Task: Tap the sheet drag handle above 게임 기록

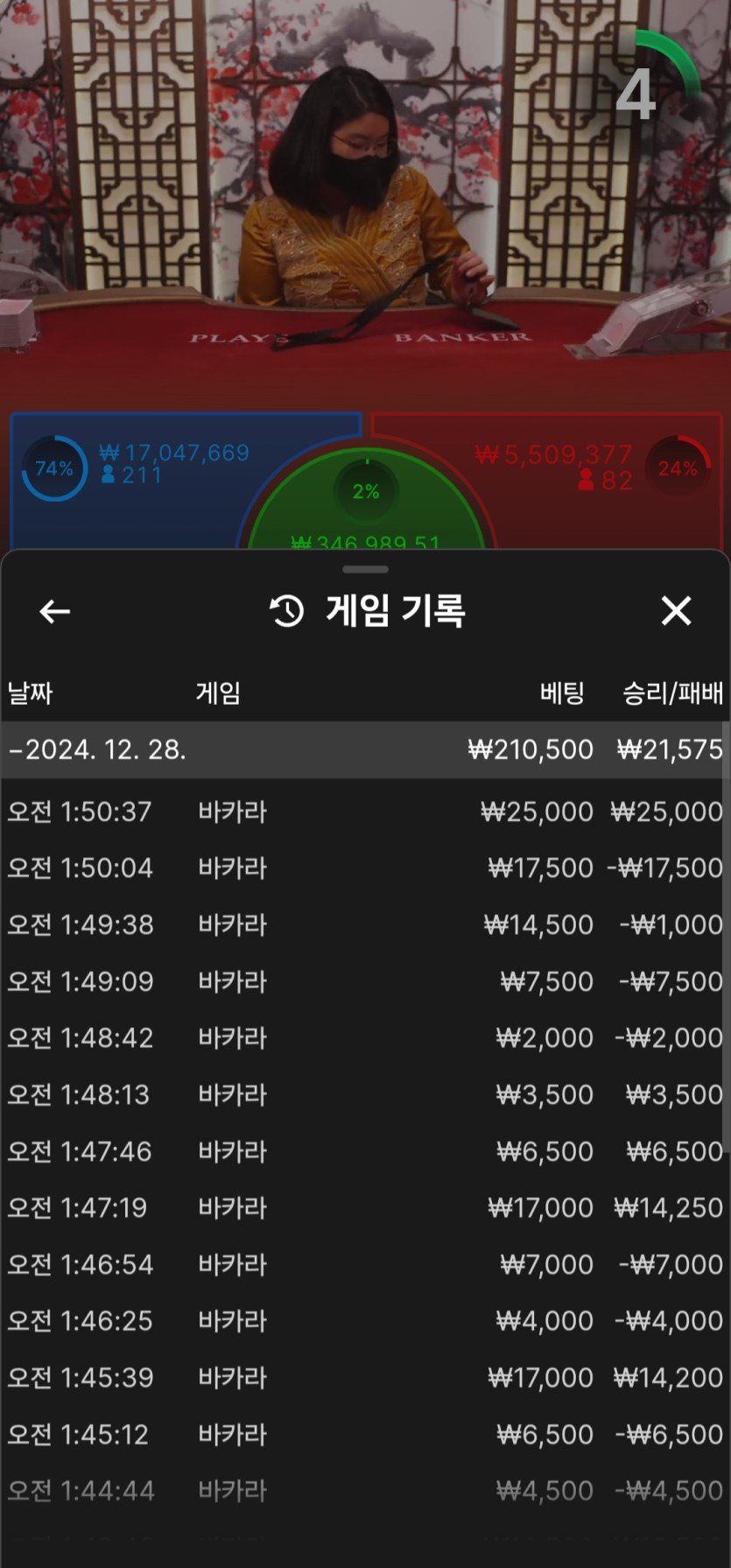Action: point(365,570)
